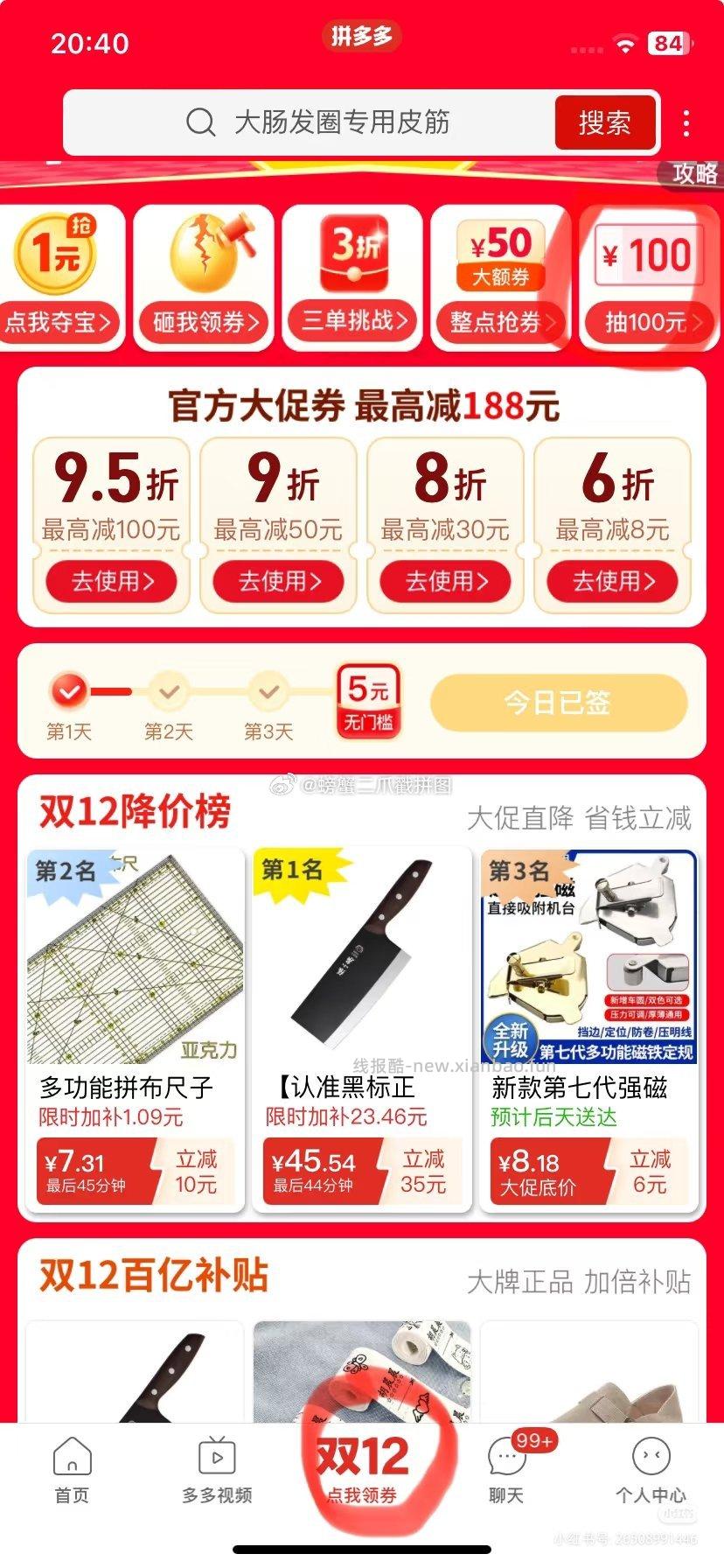Tap the 双12 点我领券 center tab
The width and height of the screenshot is (724, 1568).
point(362,1461)
